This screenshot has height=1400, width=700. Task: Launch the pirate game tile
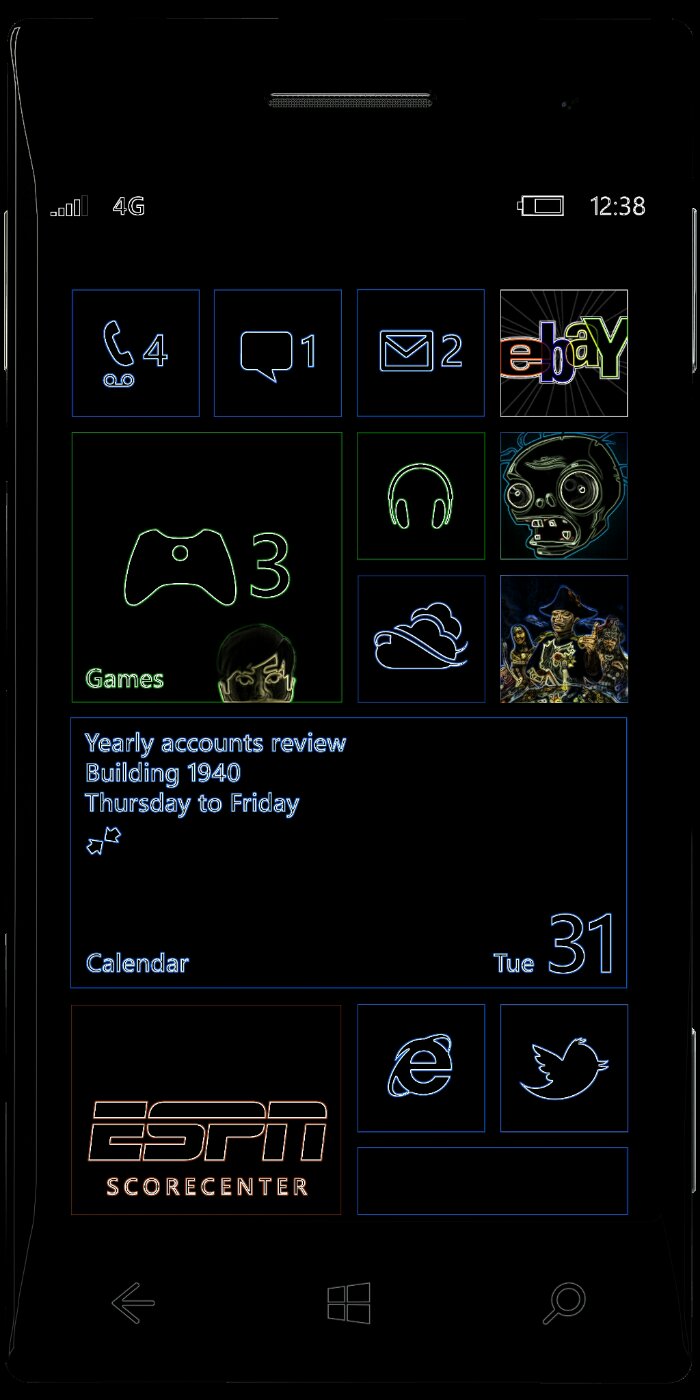click(x=564, y=639)
